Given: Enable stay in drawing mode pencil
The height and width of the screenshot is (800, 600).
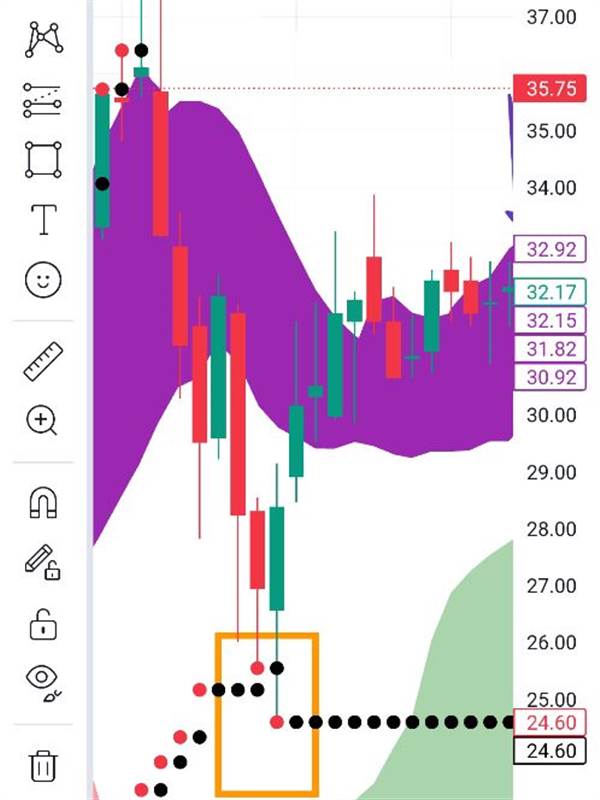Looking at the screenshot, I should 43,564.
